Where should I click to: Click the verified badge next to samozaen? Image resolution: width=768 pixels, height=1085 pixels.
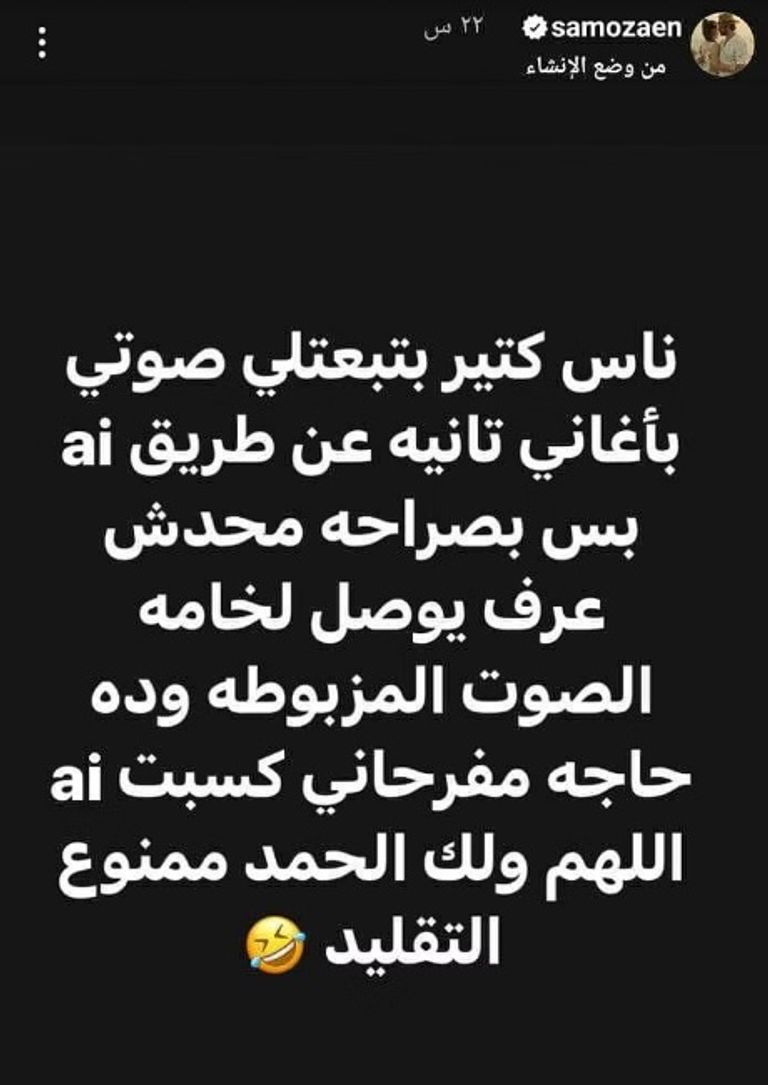[x=533, y=29]
